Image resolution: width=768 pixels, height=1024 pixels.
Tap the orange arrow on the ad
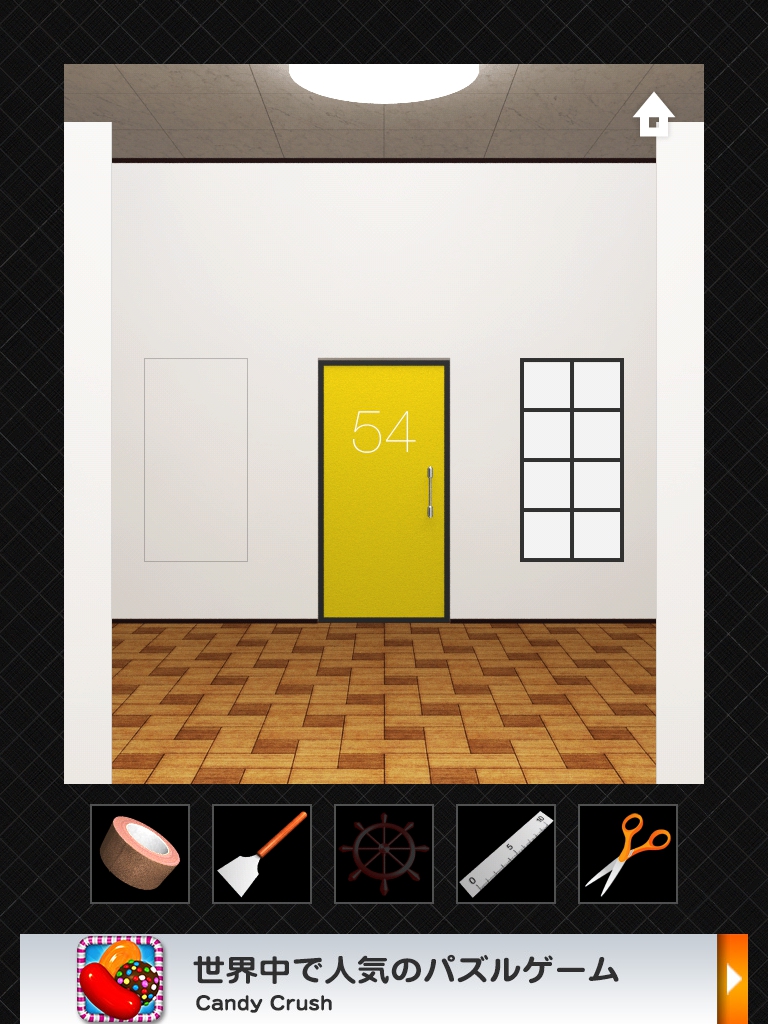coord(733,979)
